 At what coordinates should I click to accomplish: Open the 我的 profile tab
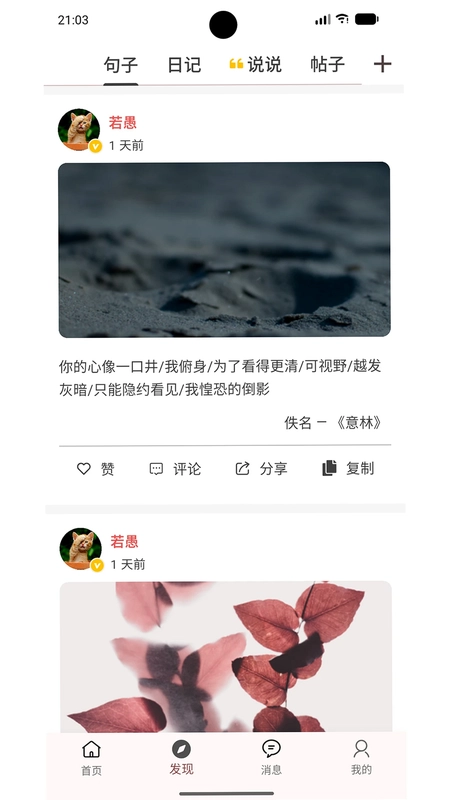pyautogui.click(x=361, y=759)
